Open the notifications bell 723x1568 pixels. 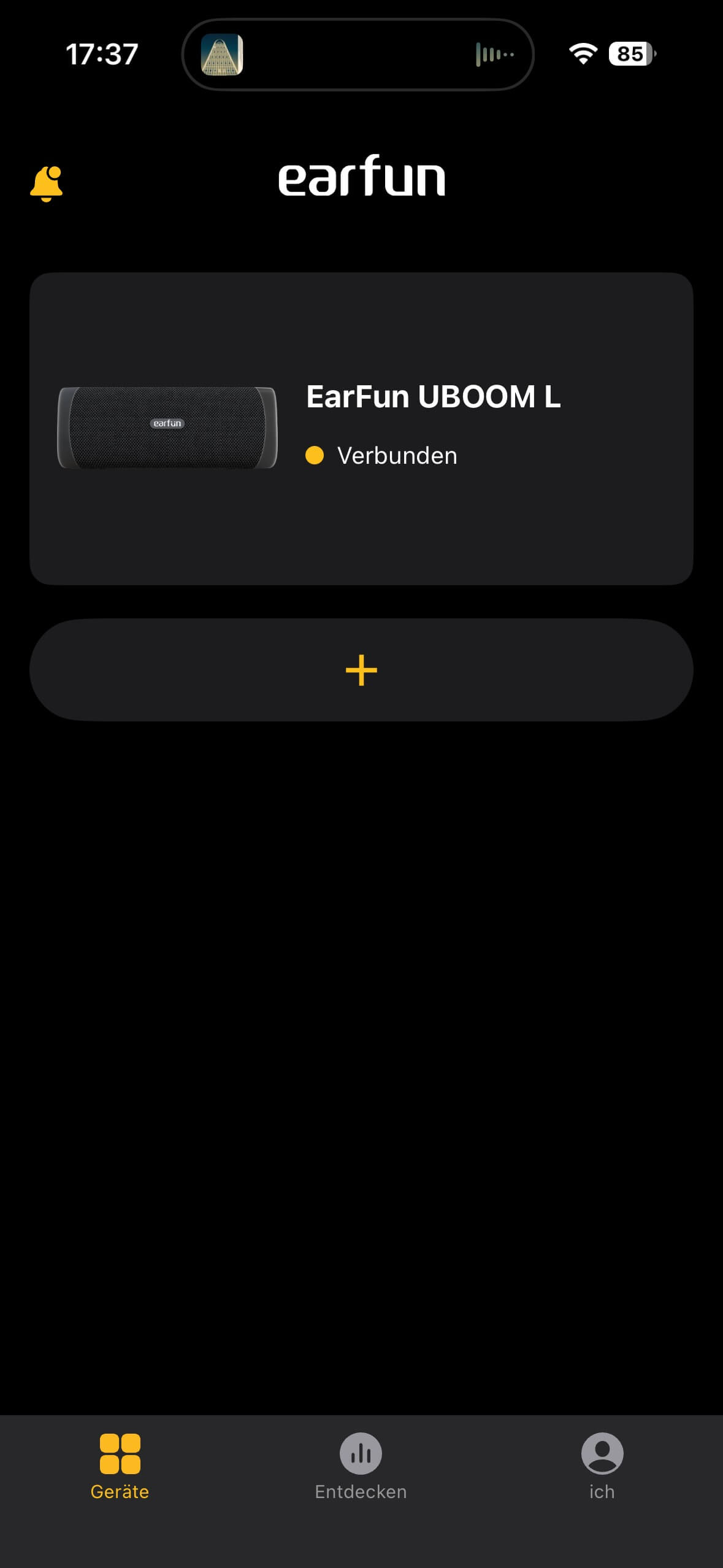click(47, 183)
